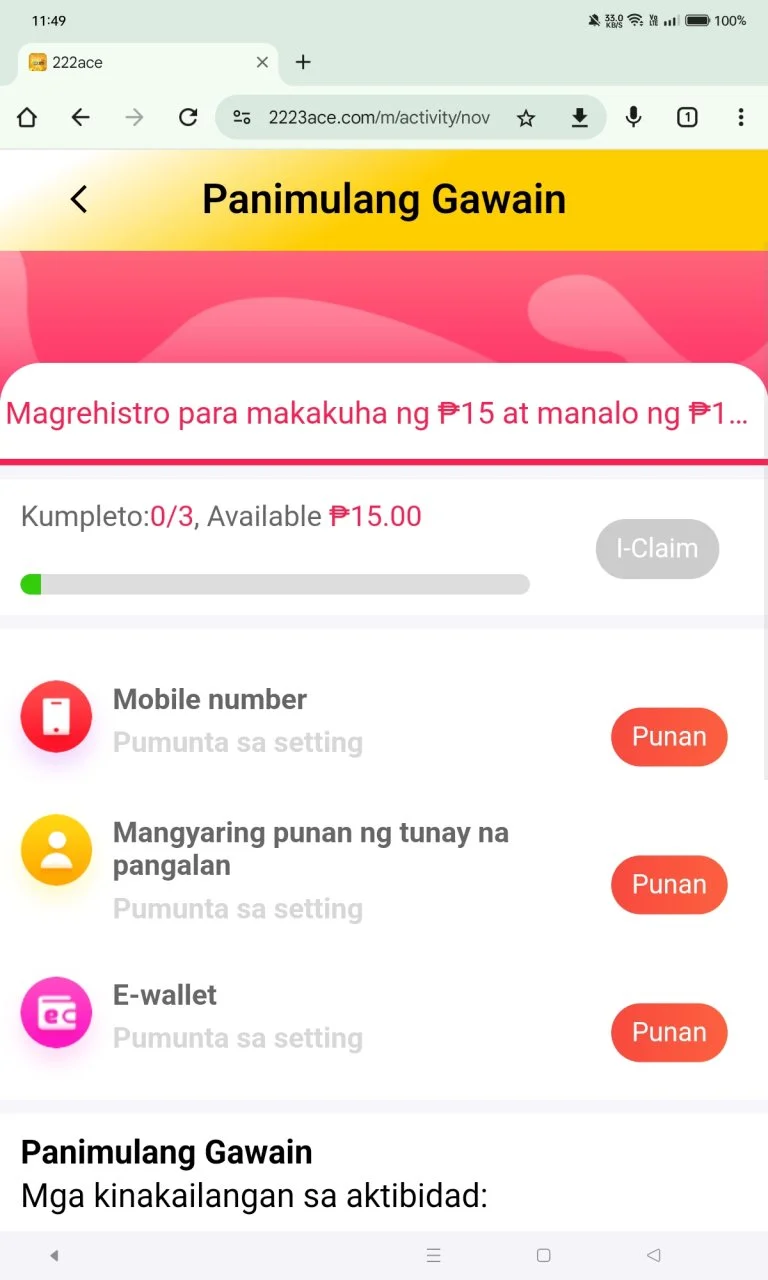The image size is (768, 1280).
Task: Bookmark this page with the star
Action: point(526,118)
